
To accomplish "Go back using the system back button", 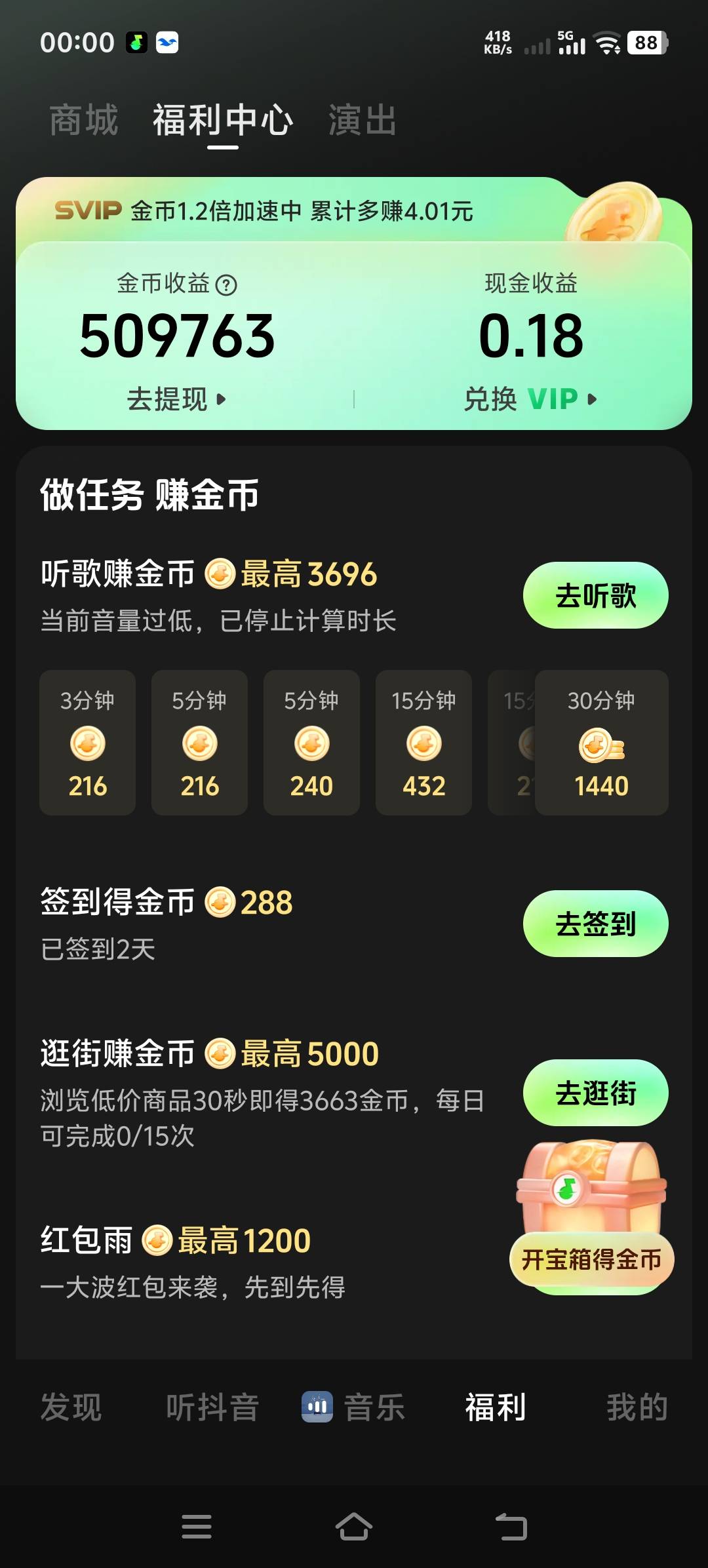I will tap(511, 1527).
